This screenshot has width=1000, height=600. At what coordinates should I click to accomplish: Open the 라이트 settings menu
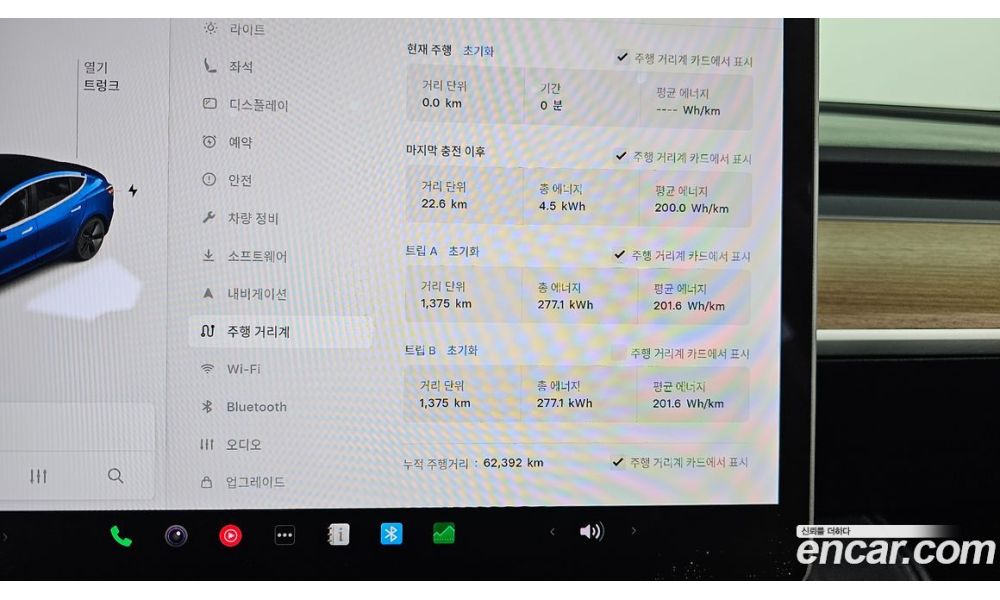click(246, 30)
